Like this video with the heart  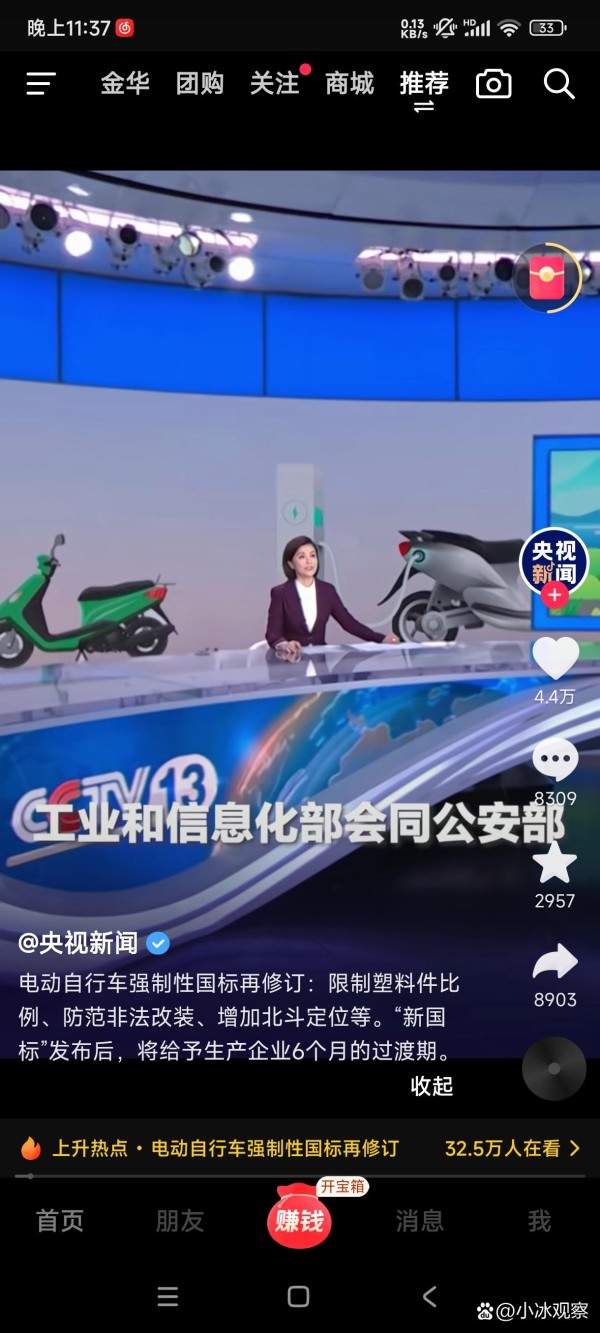click(x=555, y=658)
